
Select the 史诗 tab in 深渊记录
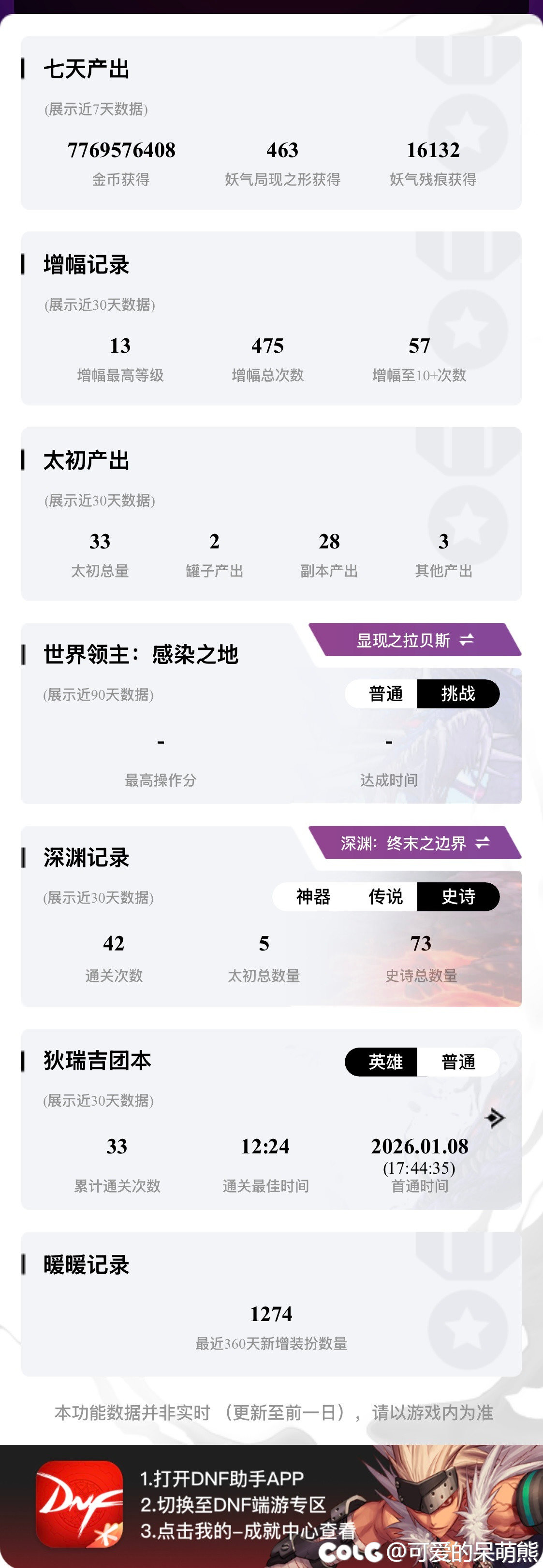(x=458, y=897)
